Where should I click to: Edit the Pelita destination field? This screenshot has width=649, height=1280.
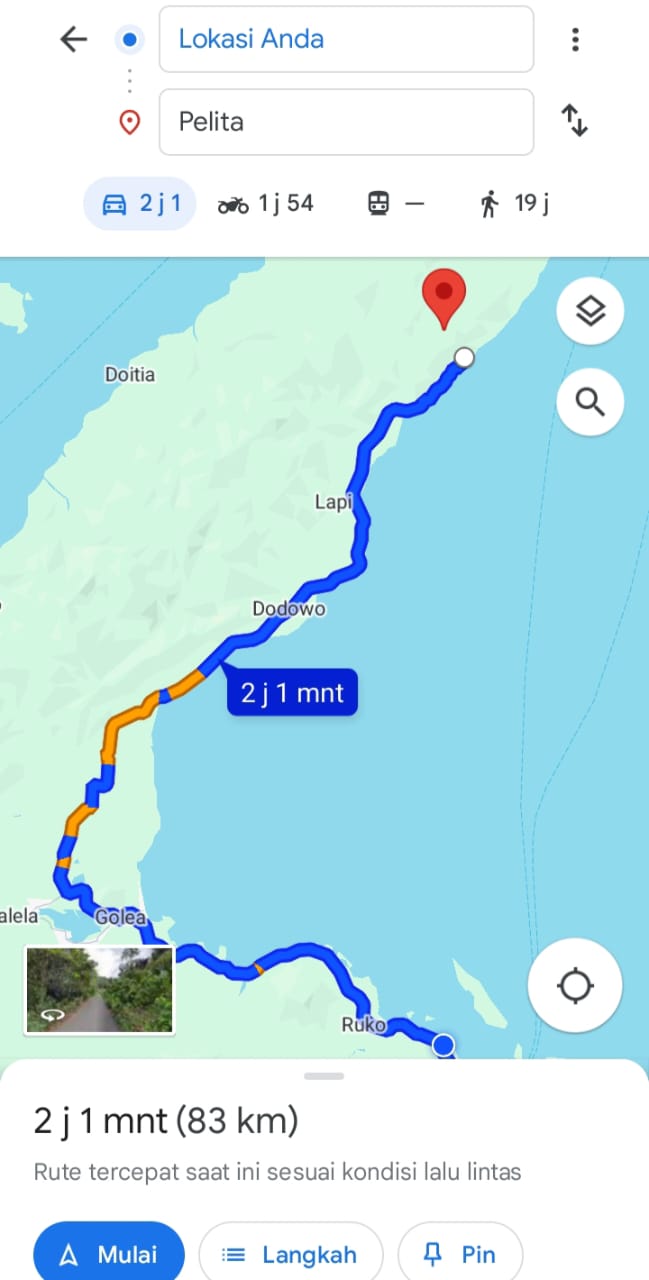point(346,122)
